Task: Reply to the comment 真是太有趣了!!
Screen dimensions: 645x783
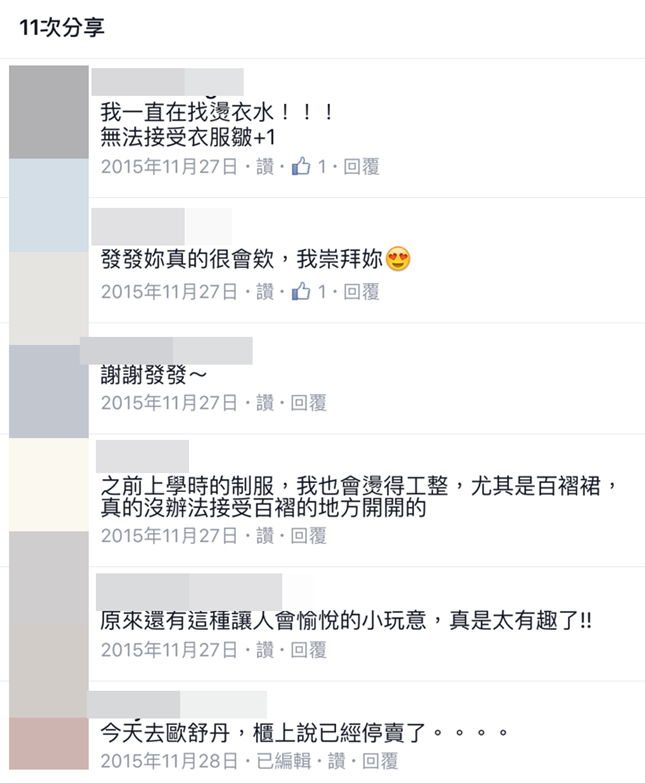Action: point(309,650)
